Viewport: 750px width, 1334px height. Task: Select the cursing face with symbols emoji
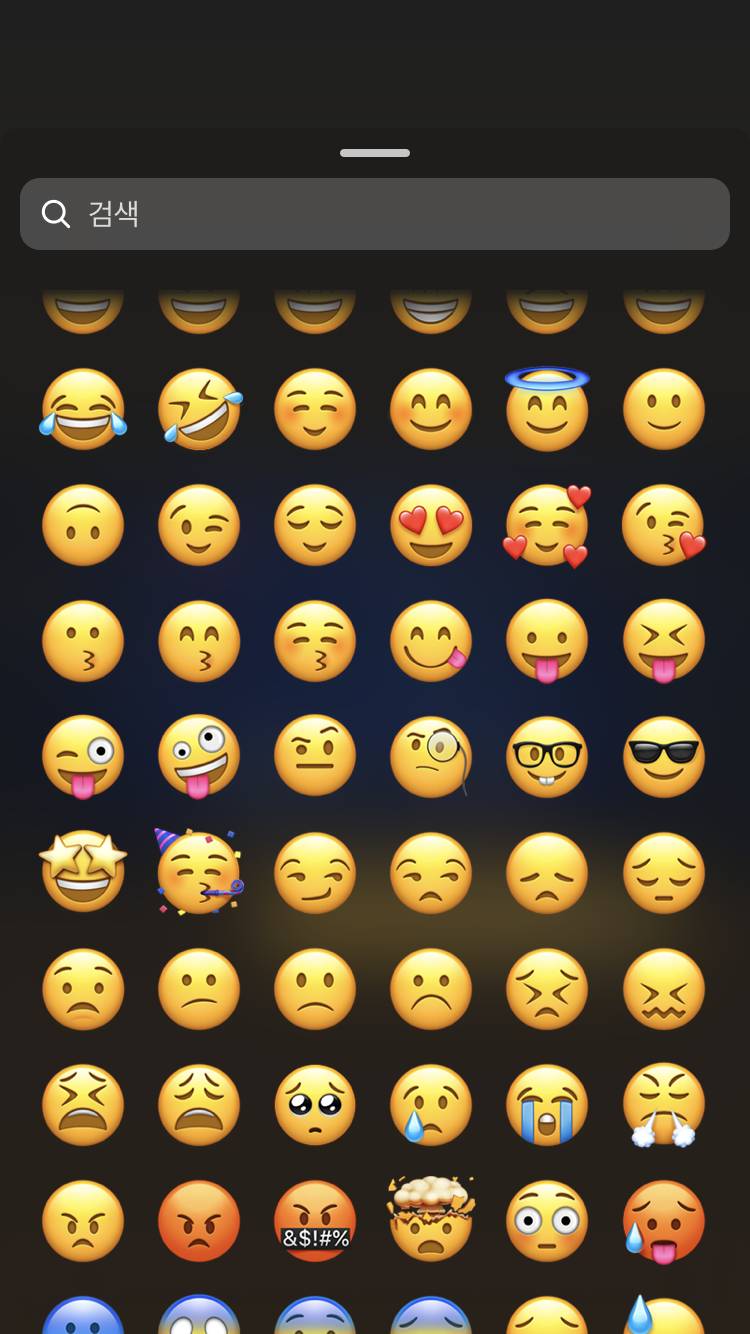pyautogui.click(x=315, y=1220)
